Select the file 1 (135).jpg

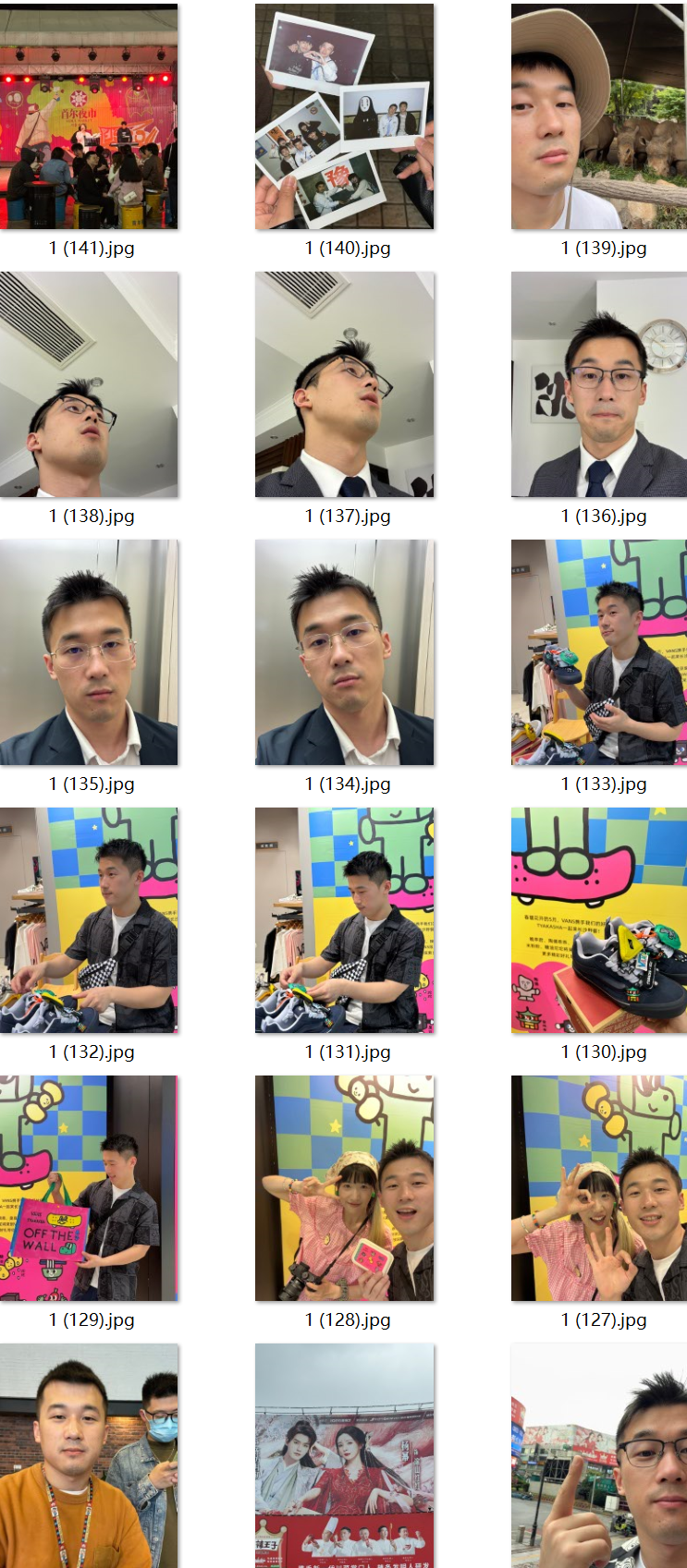tap(89, 652)
